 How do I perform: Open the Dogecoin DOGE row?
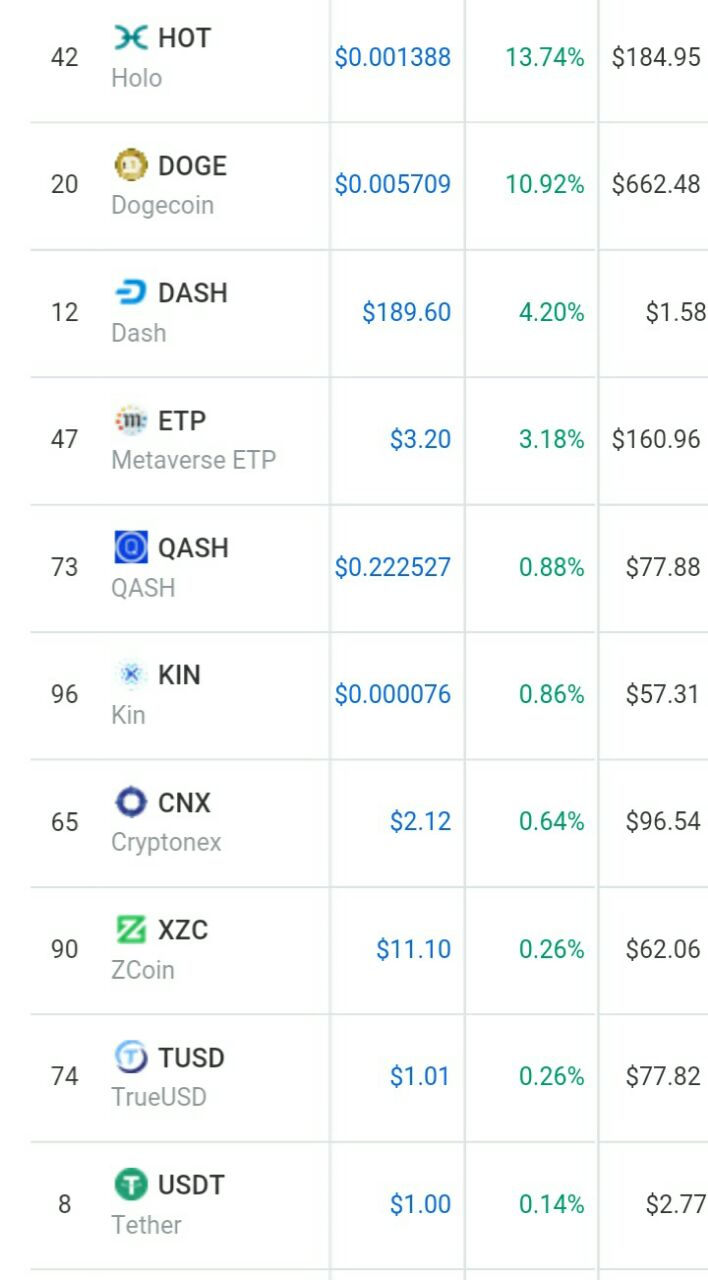tap(369, 186)
